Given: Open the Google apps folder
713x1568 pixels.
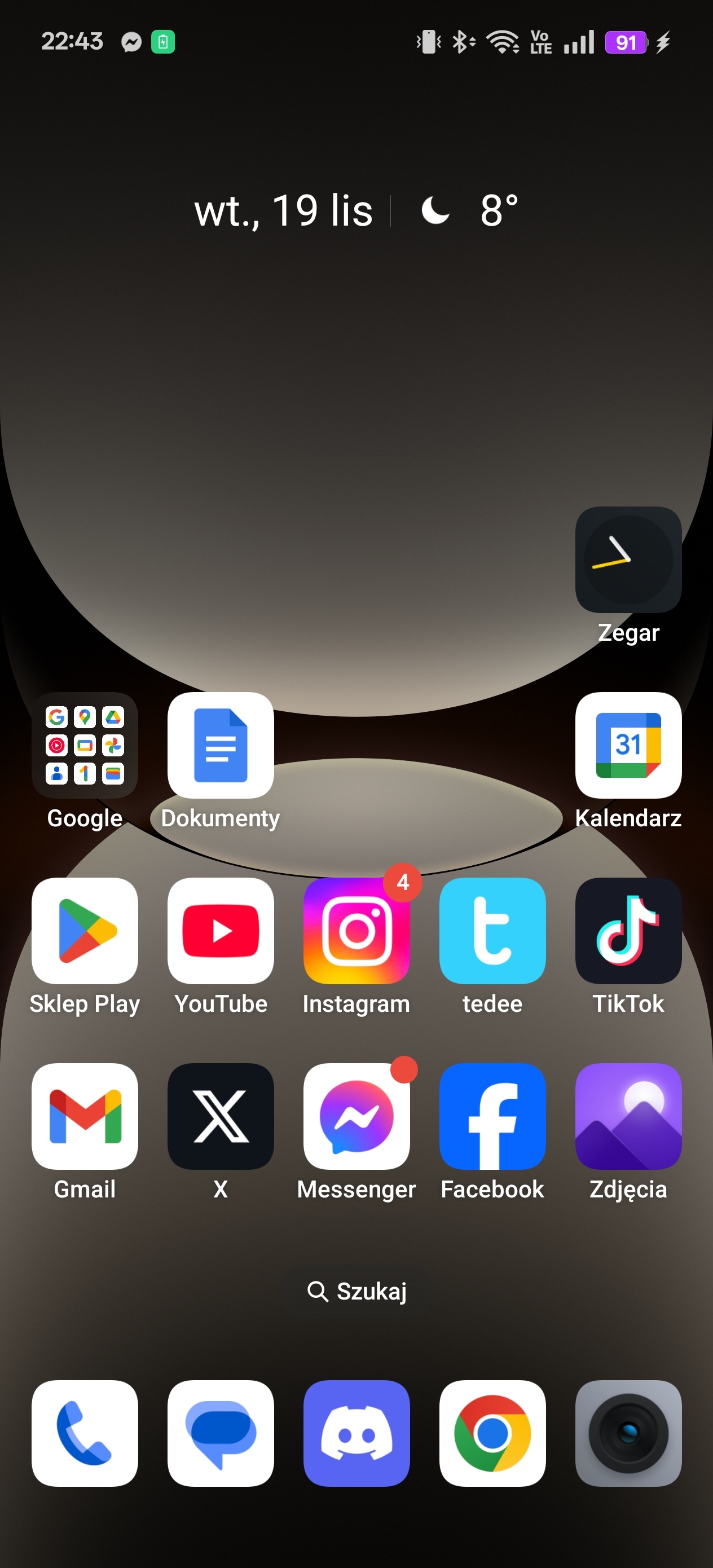Looking at the screenshot, I should 85,745.
